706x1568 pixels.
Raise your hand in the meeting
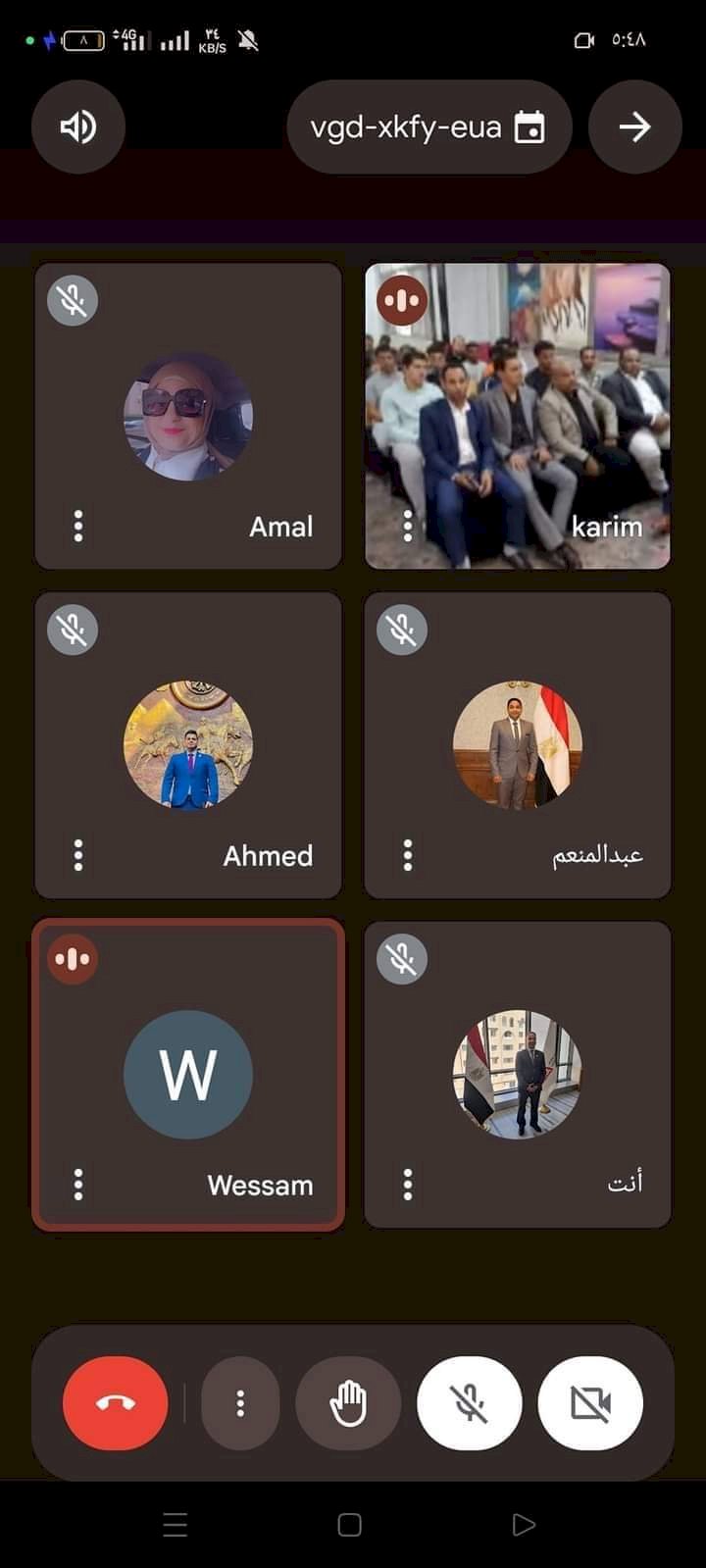coord(348,1403)
